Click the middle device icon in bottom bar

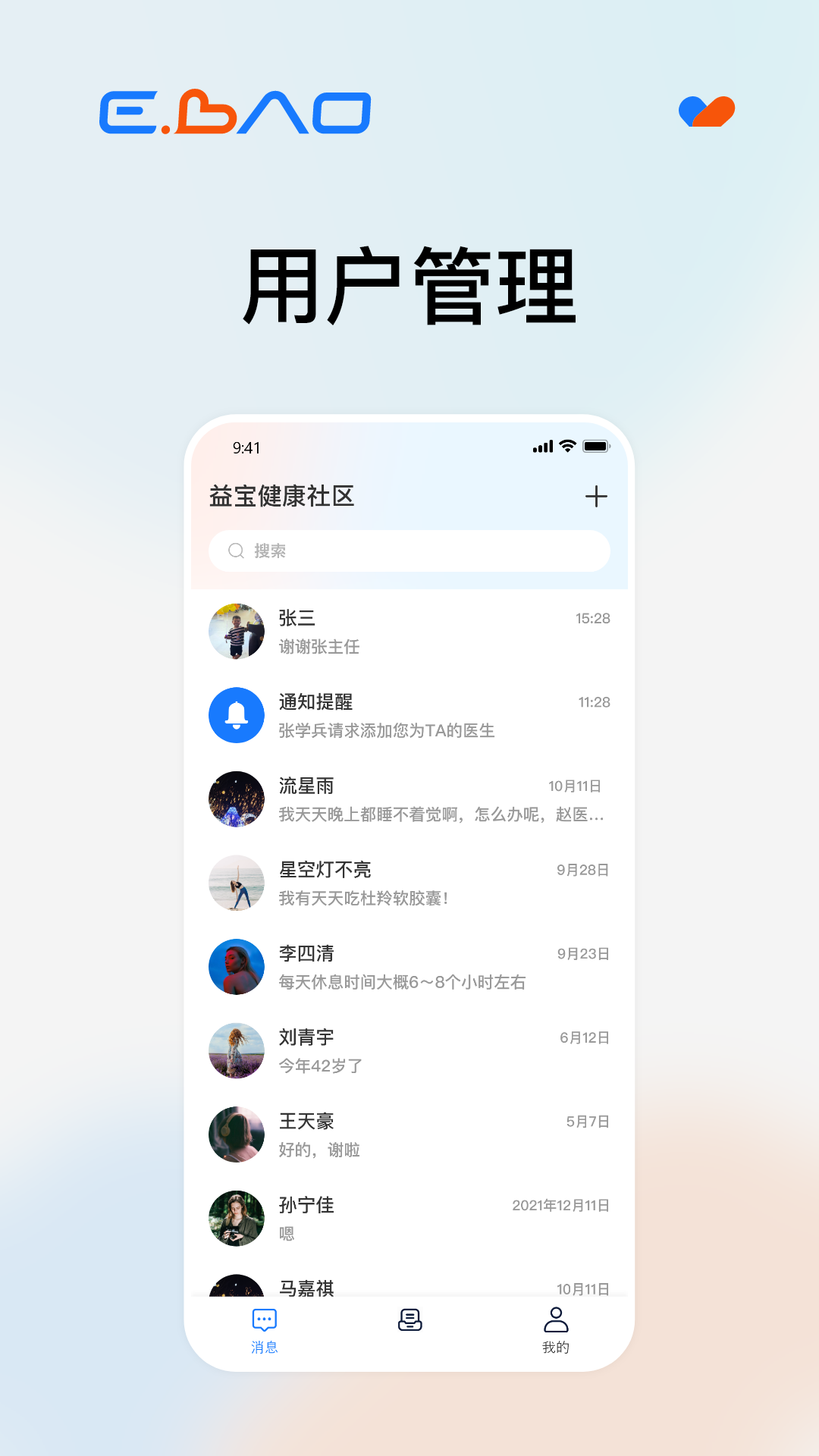[409, 1320]
